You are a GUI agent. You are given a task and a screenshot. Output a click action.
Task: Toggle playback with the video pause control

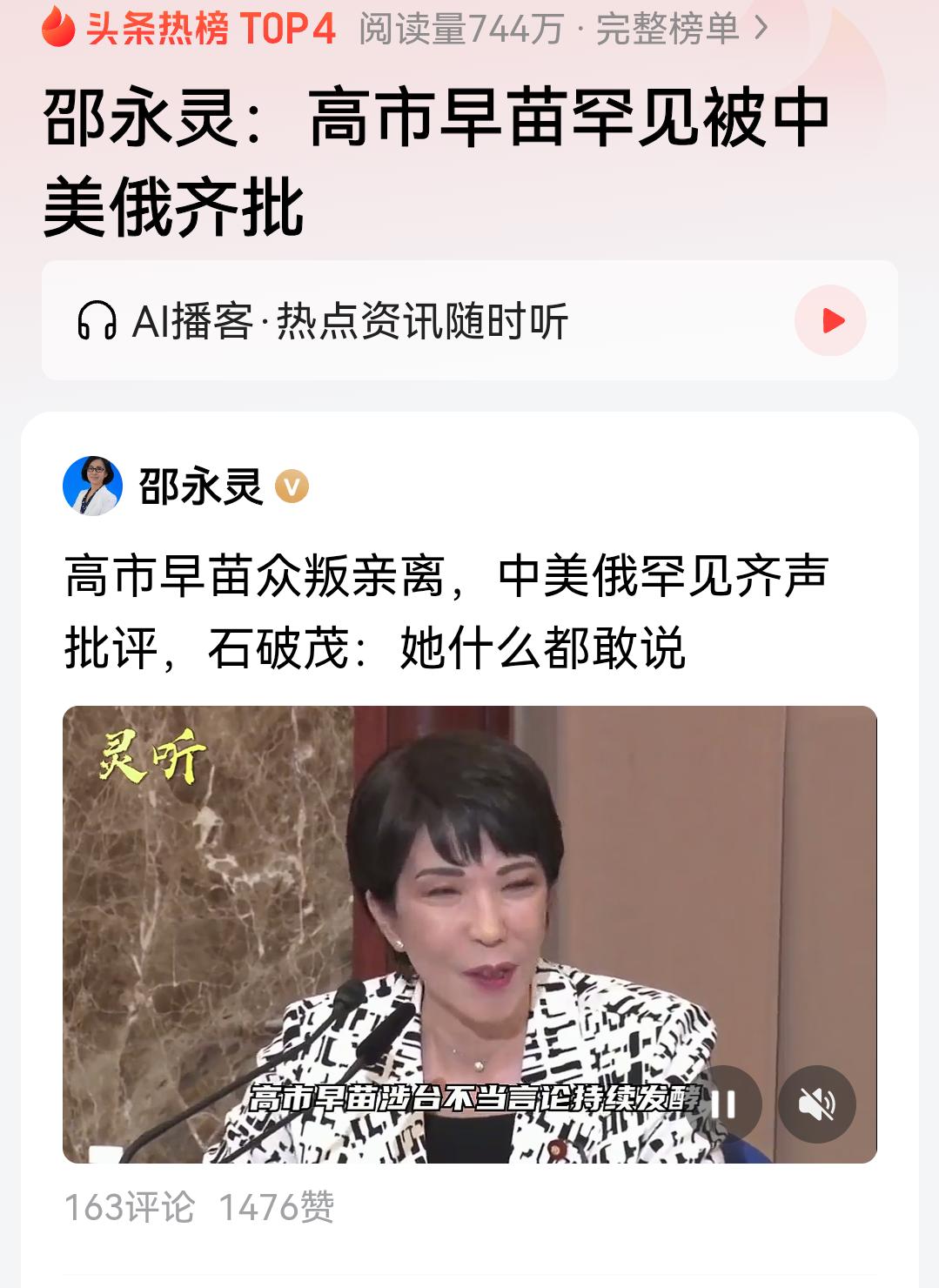724,1104
